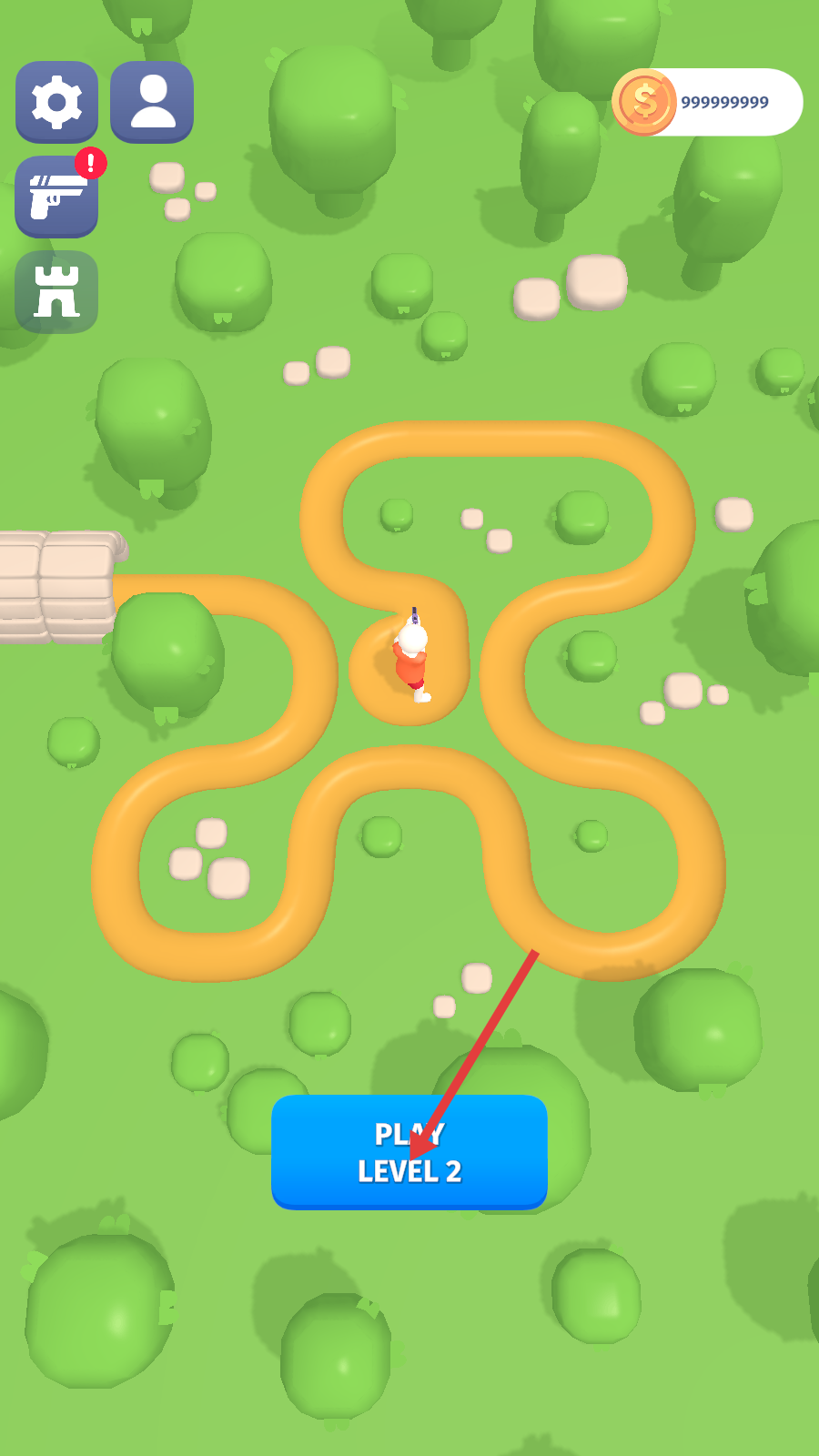819x1456 pixels.
Task: Open the weapons shop pistol icon
Action: [56, 197]
